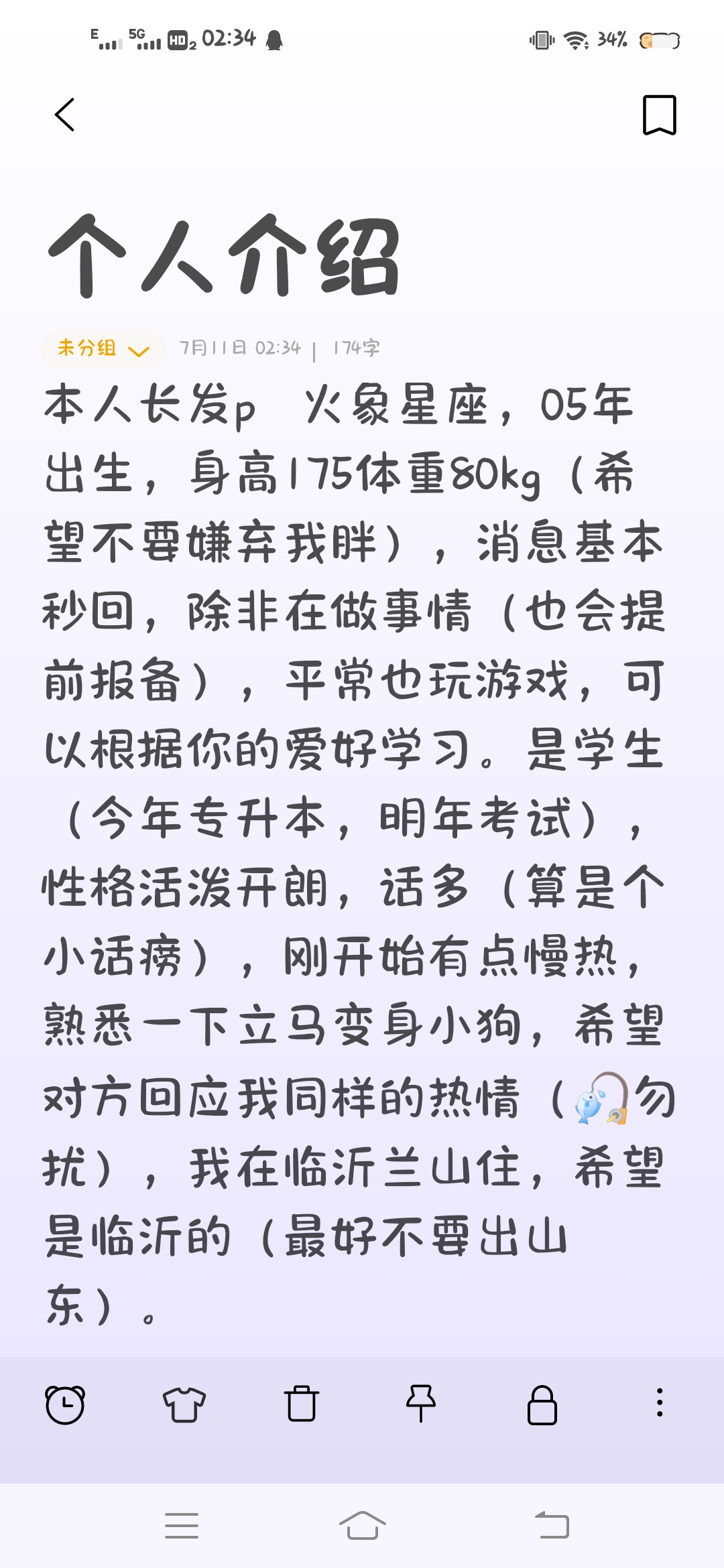Screen dimensions: 724x1568
Task: Pin this note to the top
Action: (x=421, y=1403)
